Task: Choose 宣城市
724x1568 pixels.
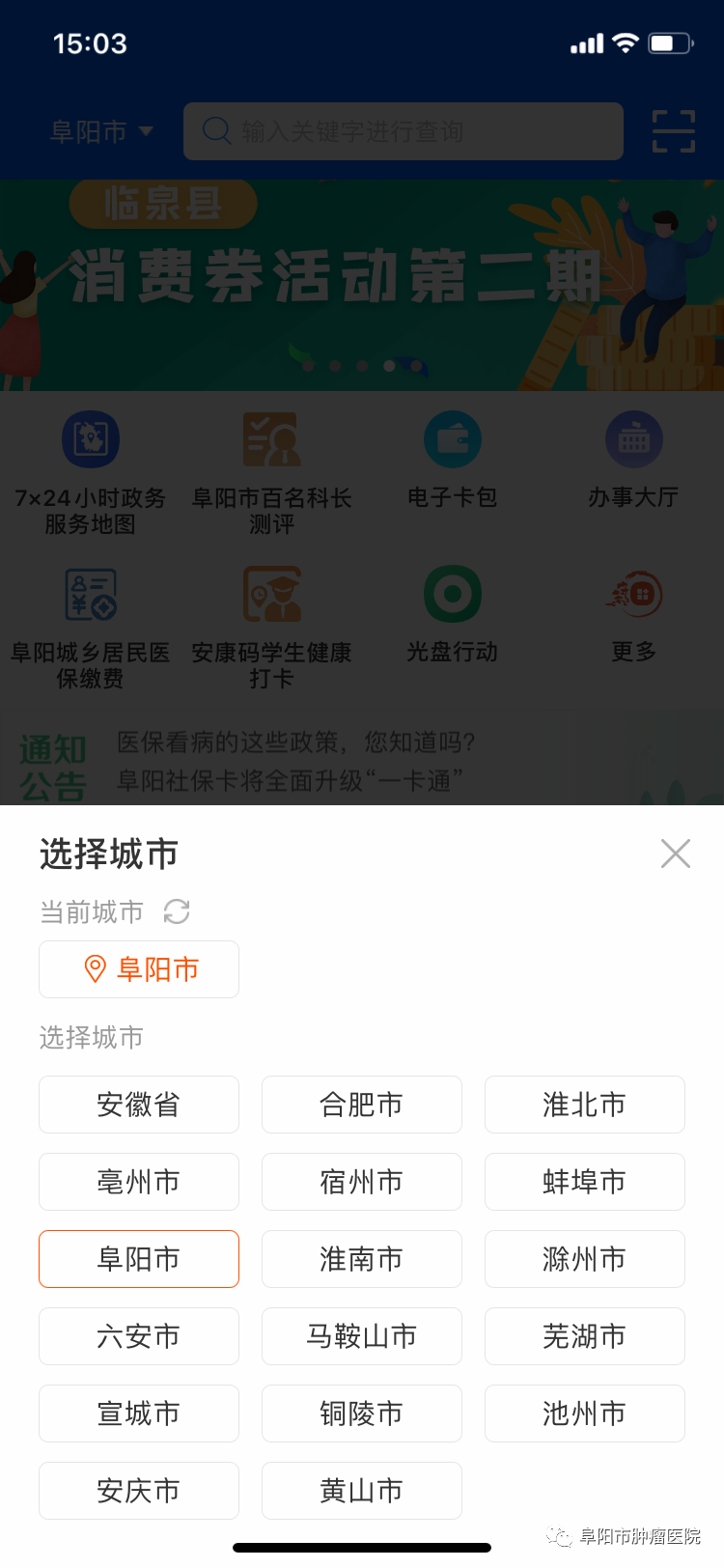Action: [139, 1414]
